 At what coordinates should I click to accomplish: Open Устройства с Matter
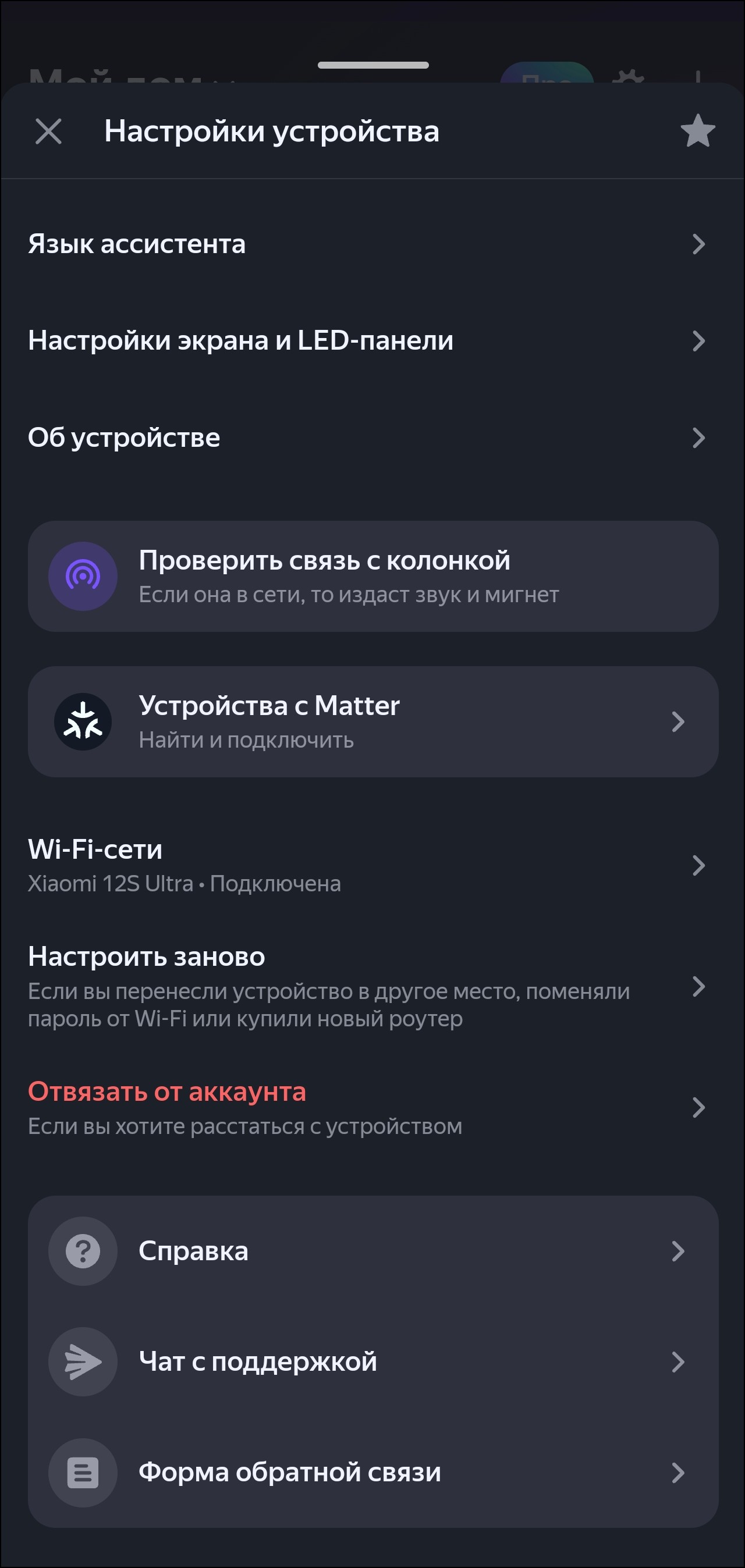point(373,721)
